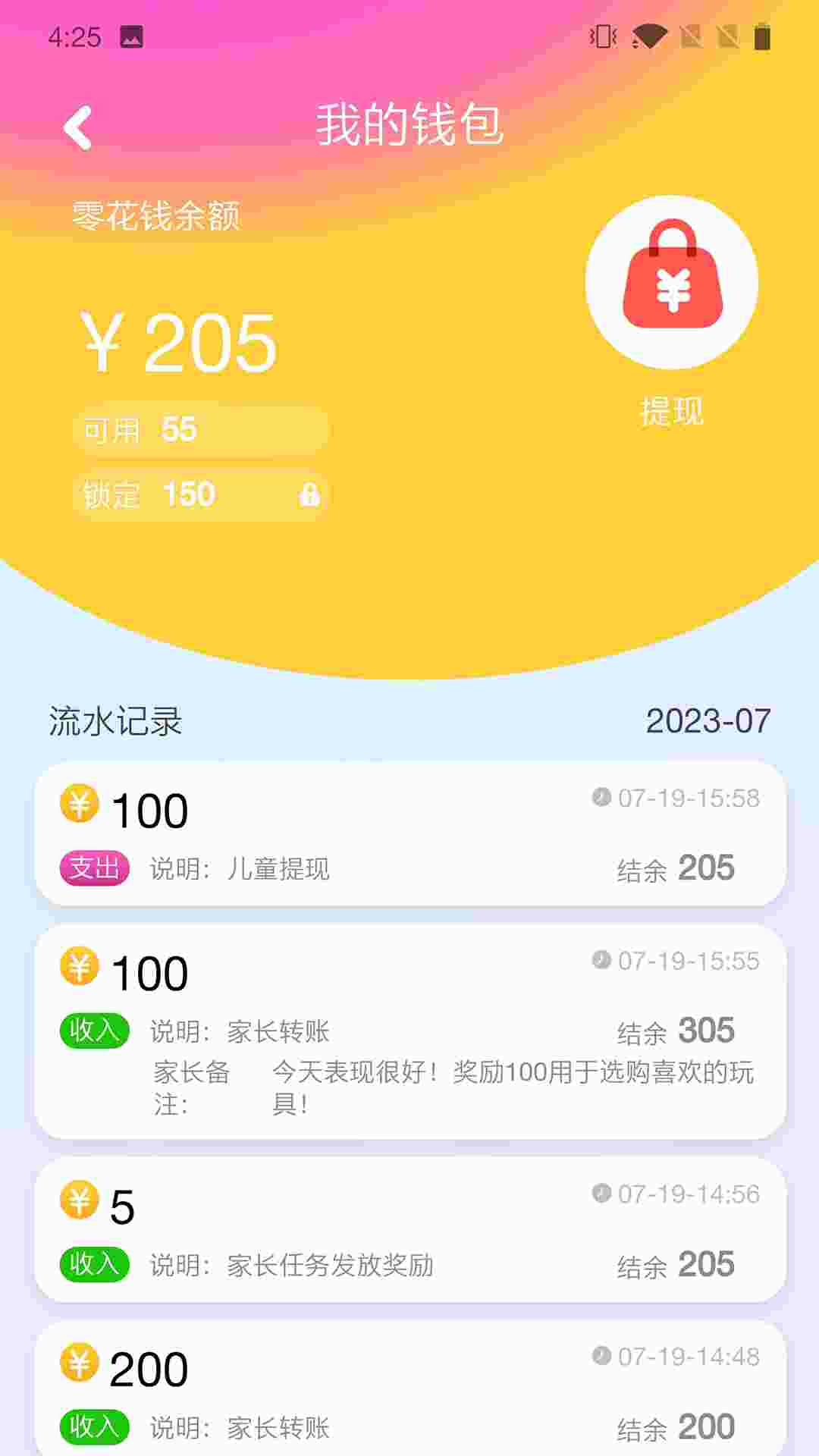The width and height of the screenshot is (819, 1456).
Task: Open the 儿童提现 expense record
Action: point(410,833)
